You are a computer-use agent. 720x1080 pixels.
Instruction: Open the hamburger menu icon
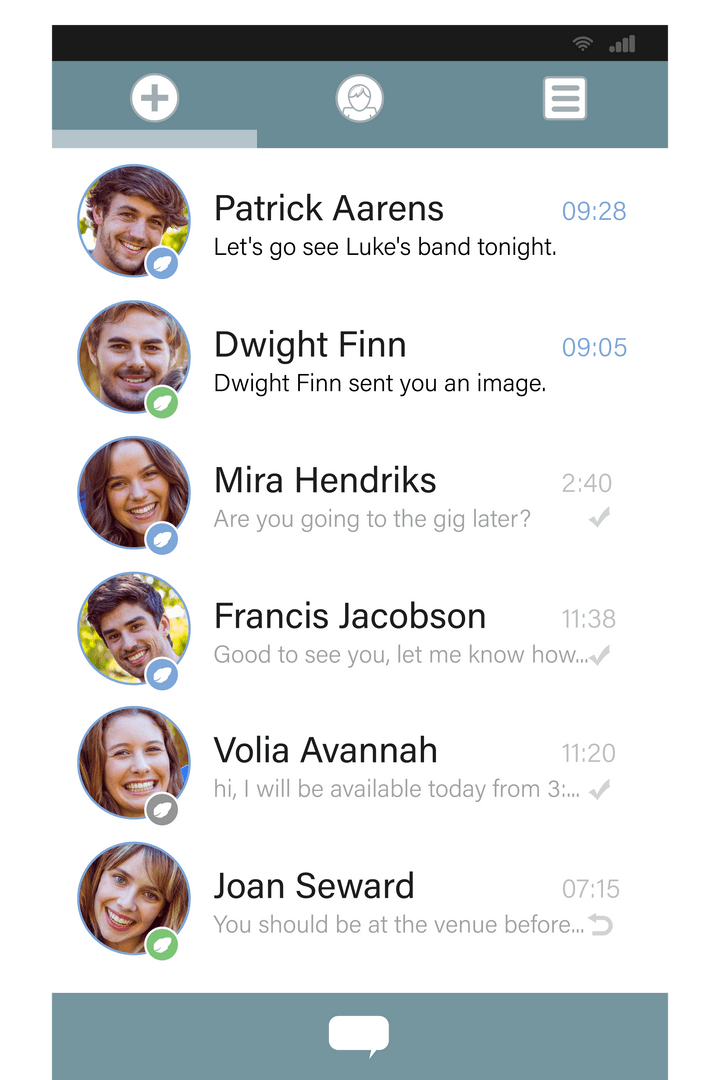565,99
